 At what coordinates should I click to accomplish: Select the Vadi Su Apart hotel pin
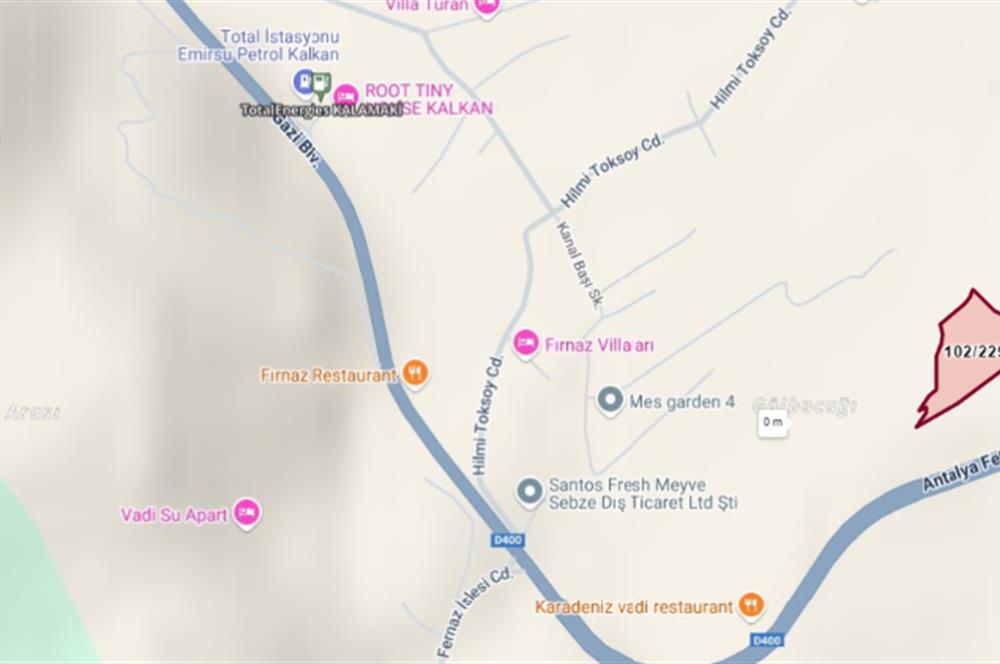246,514
